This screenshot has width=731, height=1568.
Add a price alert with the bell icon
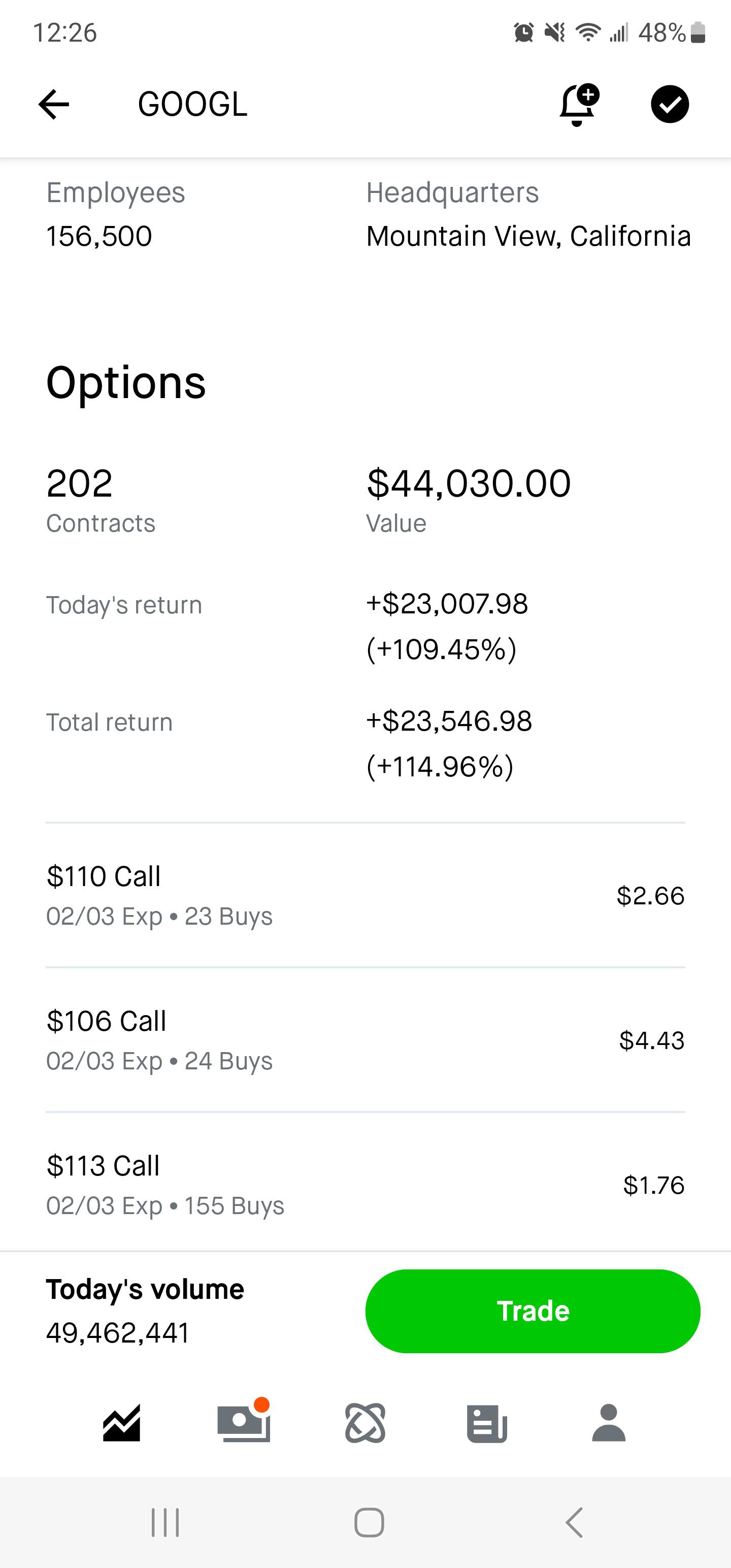(x=578, y=104)
